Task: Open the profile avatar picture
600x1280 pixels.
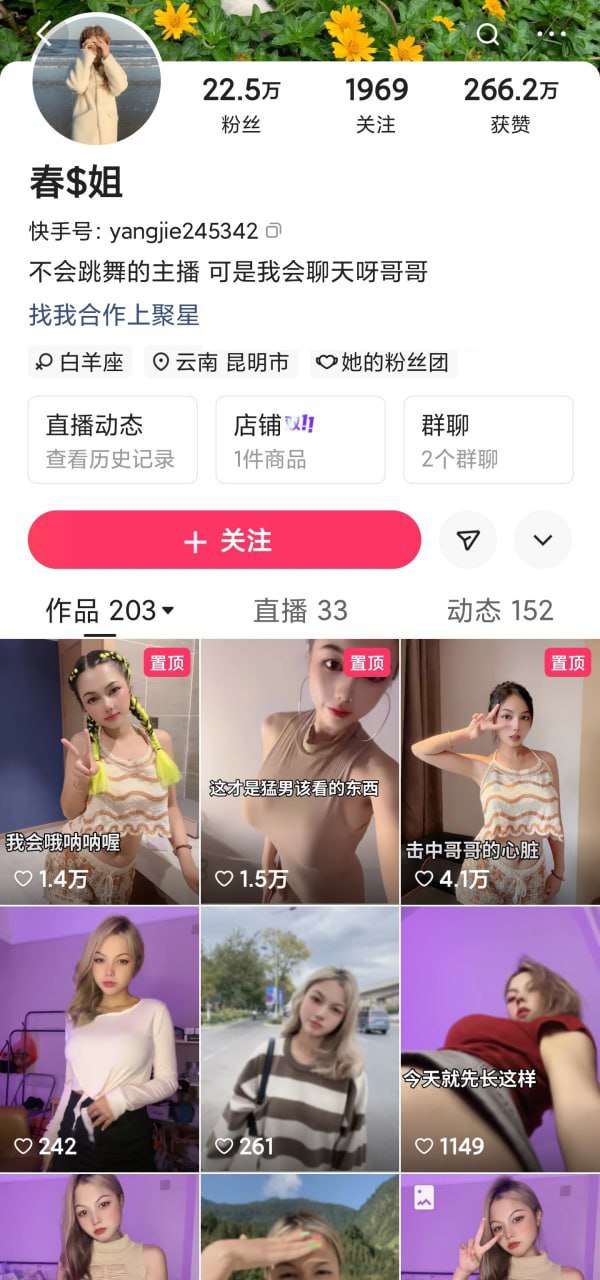Action: (96, 82)
